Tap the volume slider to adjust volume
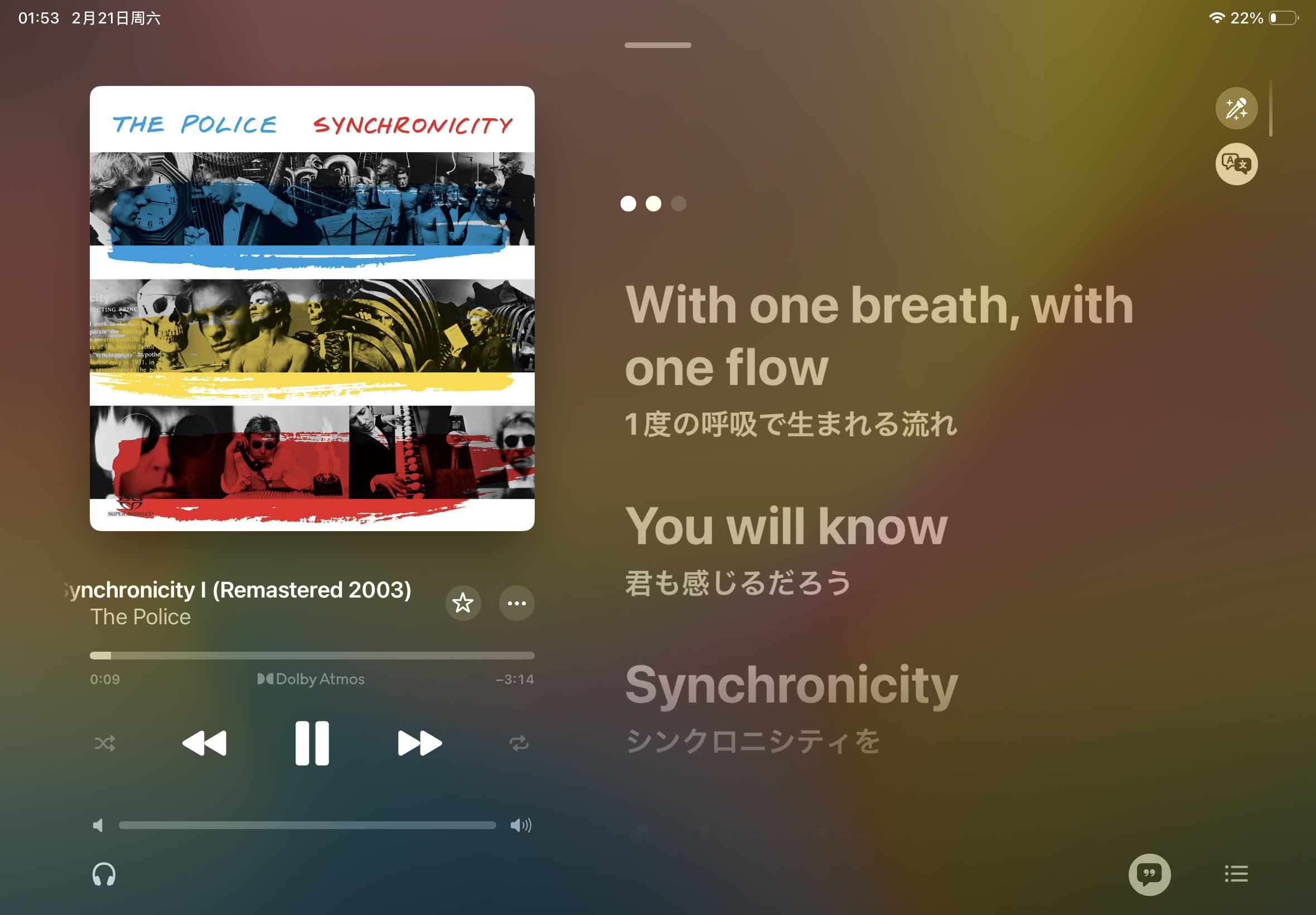Image resolution: width=1316 pixels, height=915 pixels. coord(307,825)
